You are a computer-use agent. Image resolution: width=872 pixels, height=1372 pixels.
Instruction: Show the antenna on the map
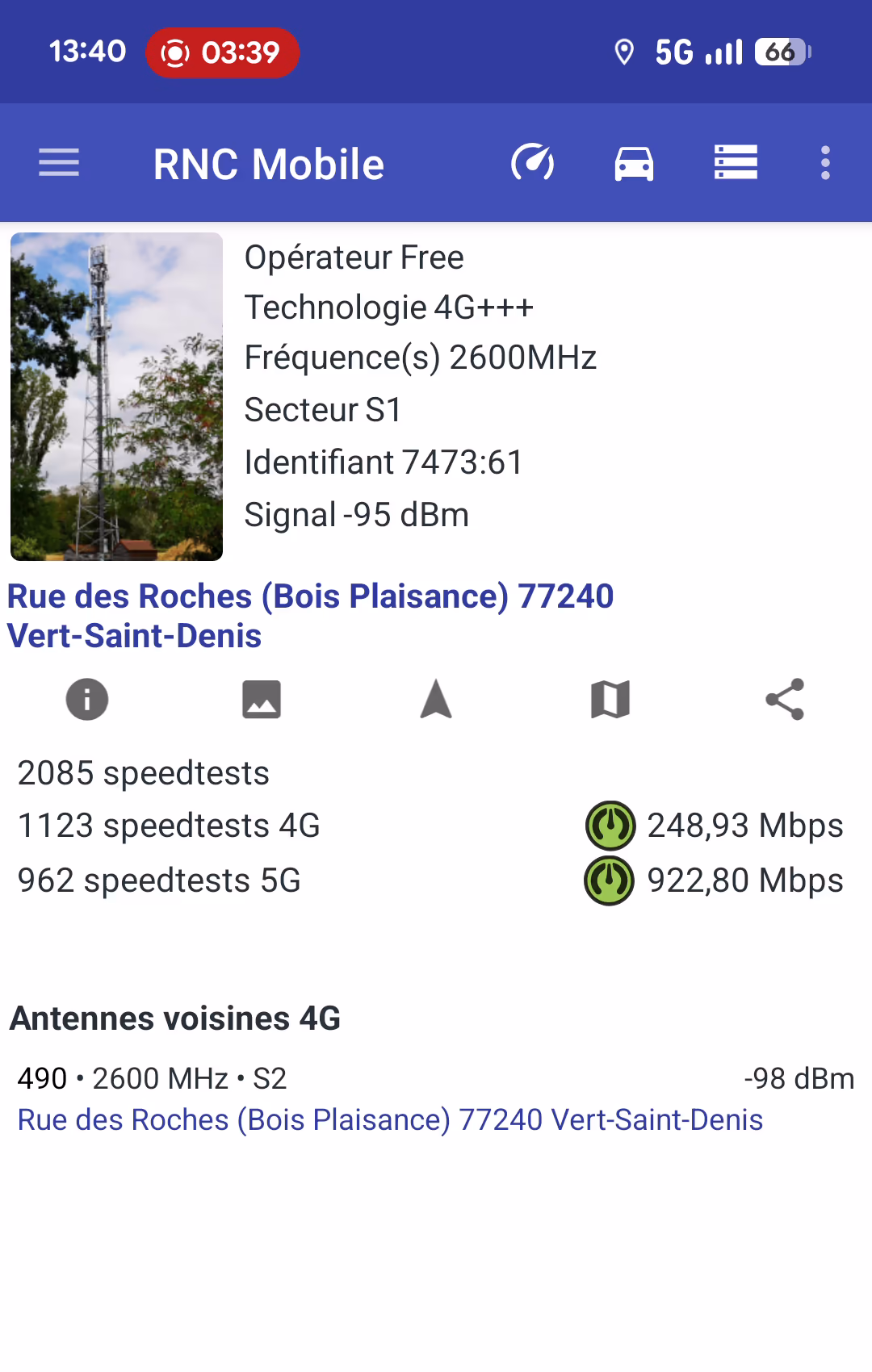610,699
